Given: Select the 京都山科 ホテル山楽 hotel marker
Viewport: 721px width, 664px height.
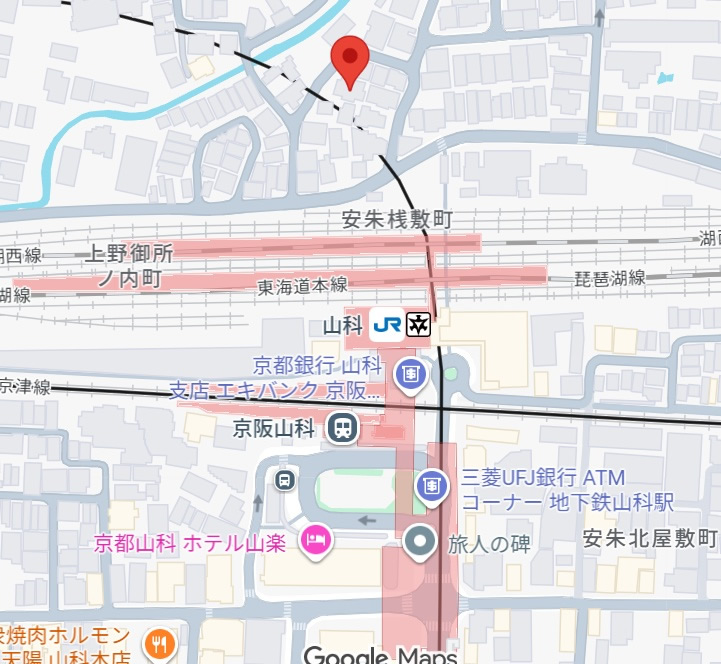Looking at the screenshot, I should (x=316, y=541).
